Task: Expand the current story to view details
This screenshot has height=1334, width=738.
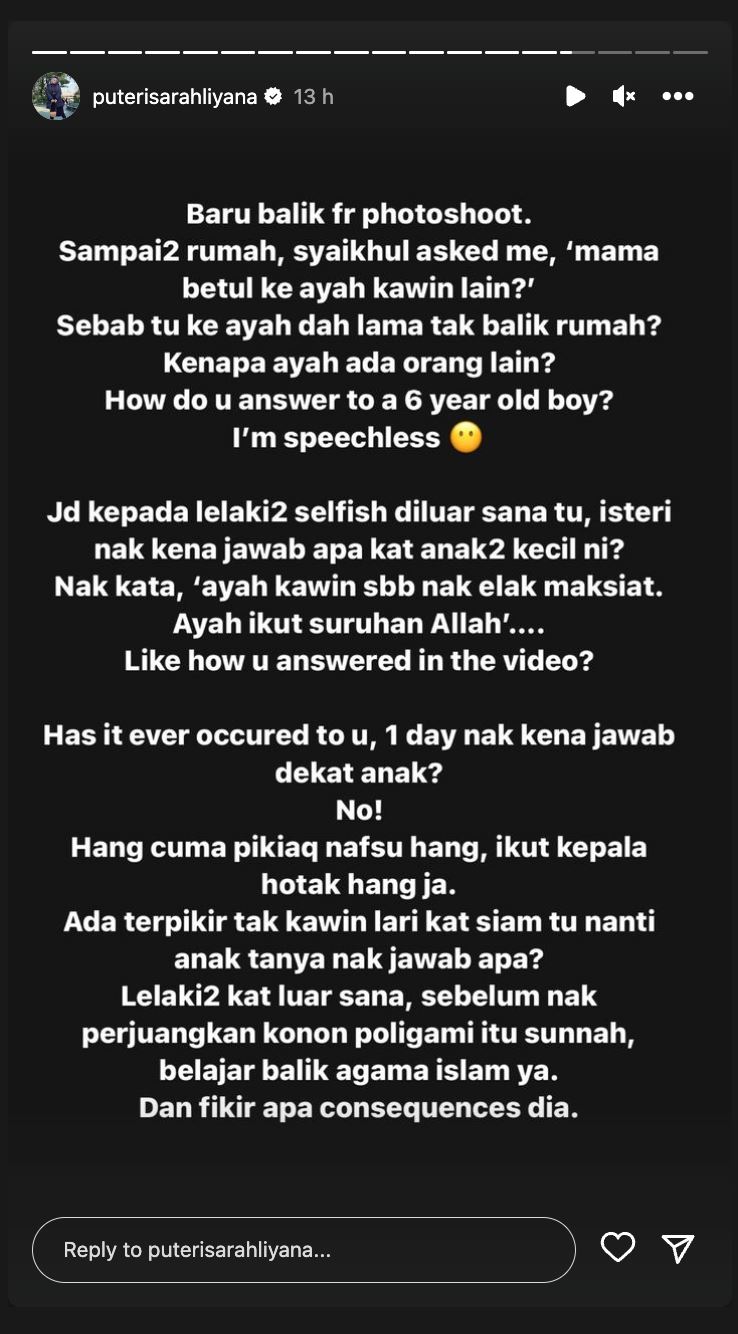Action: 369,660
